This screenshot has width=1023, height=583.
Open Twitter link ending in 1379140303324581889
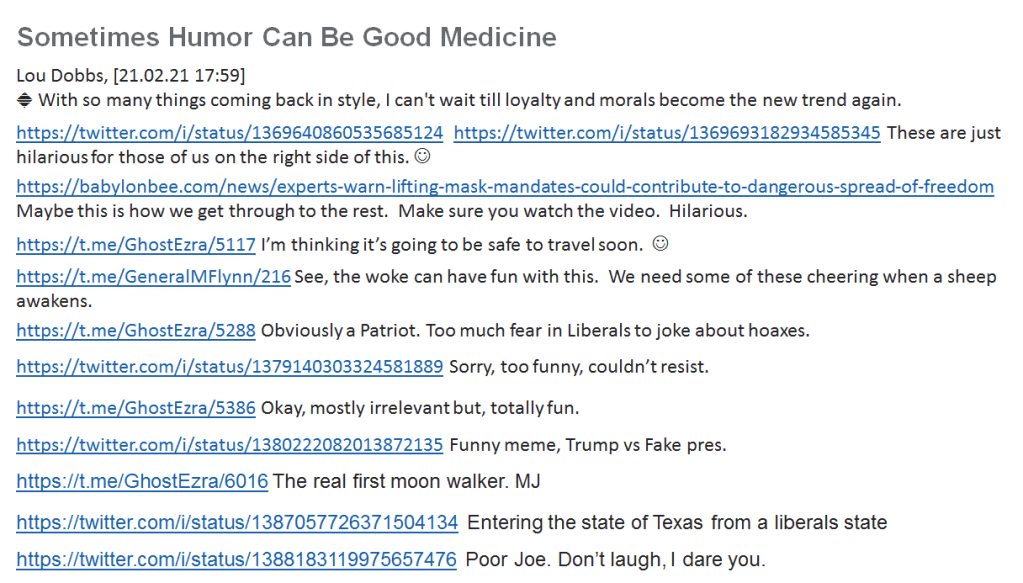pyautogui.click(x=229, y=367)
